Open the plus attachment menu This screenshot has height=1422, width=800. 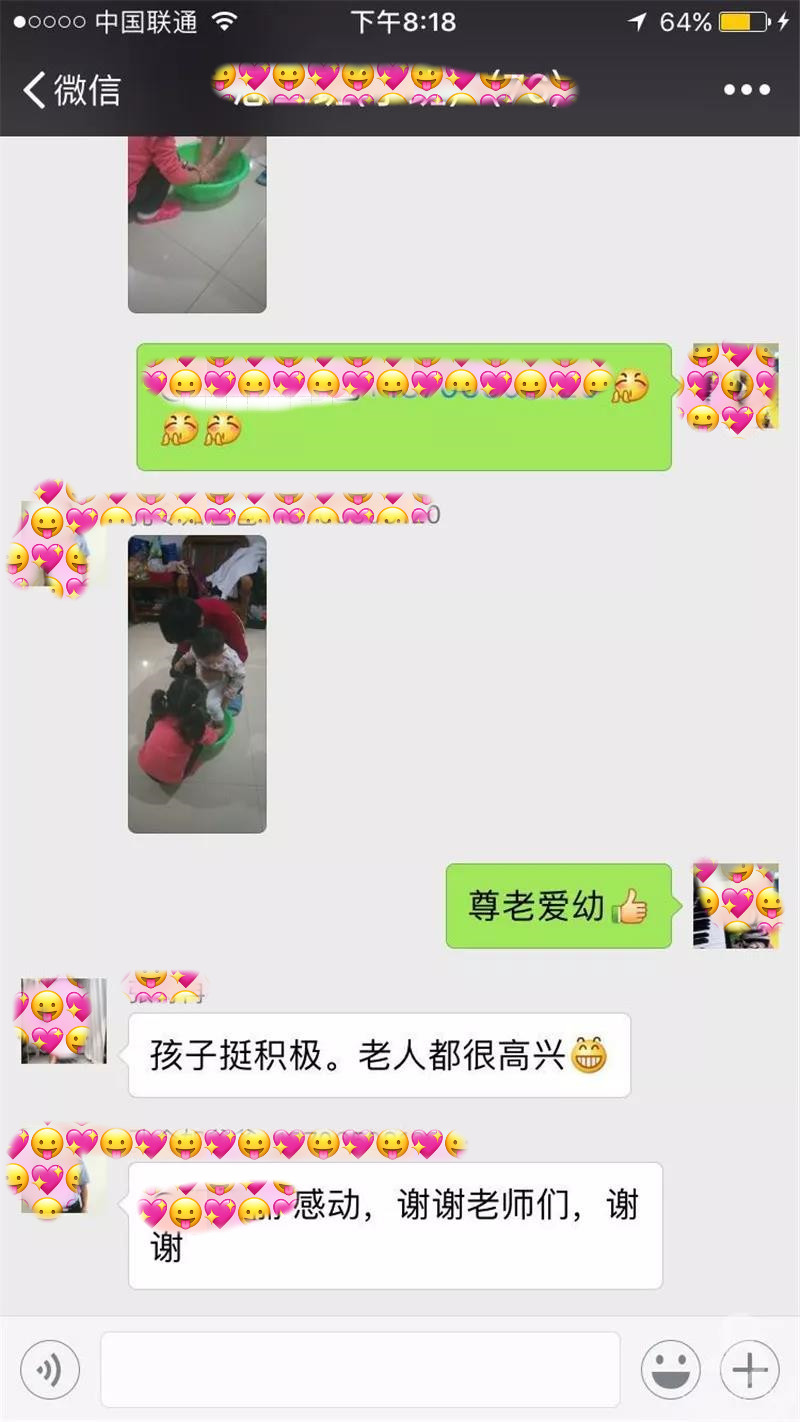click(749, 1369)
